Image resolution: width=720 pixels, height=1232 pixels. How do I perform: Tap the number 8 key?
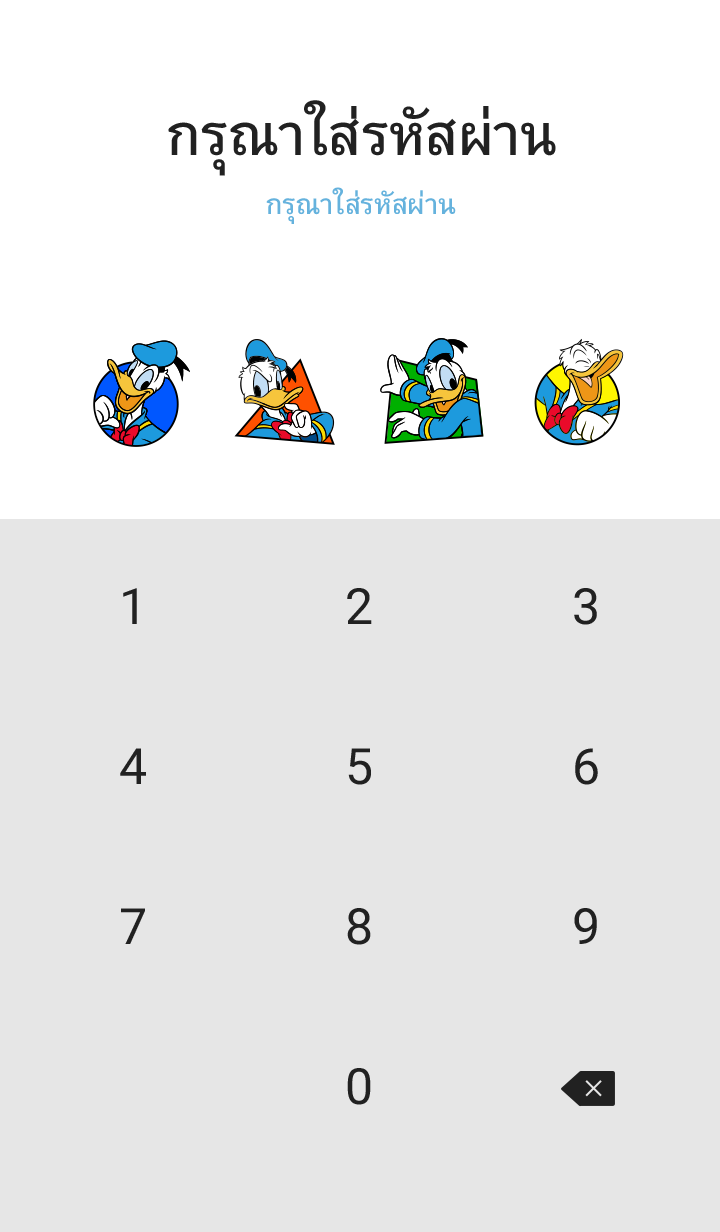[359, 927]
